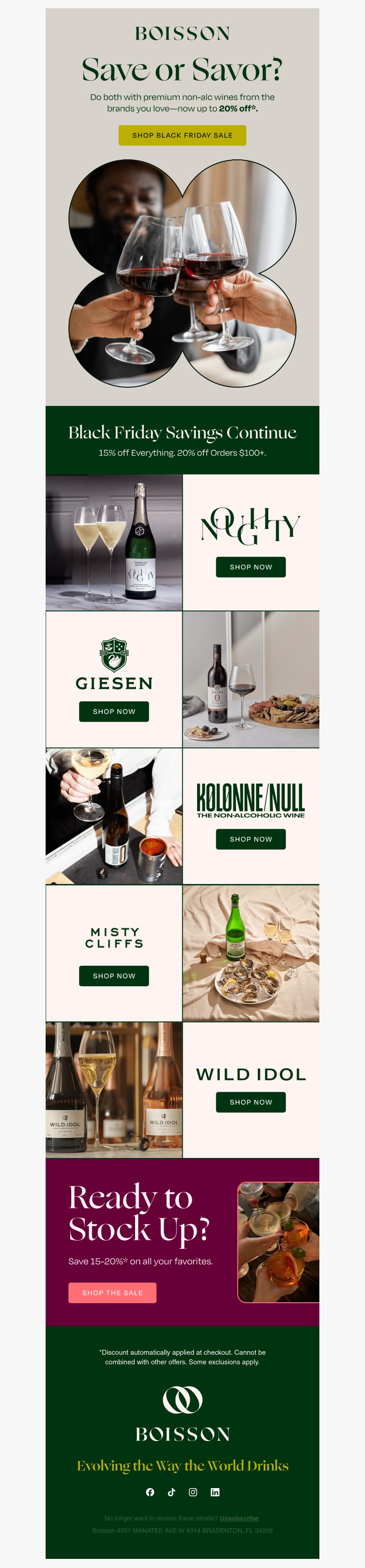Shop now under Kolonne Null
365x1568 pixels.
[x=250, y=839]
